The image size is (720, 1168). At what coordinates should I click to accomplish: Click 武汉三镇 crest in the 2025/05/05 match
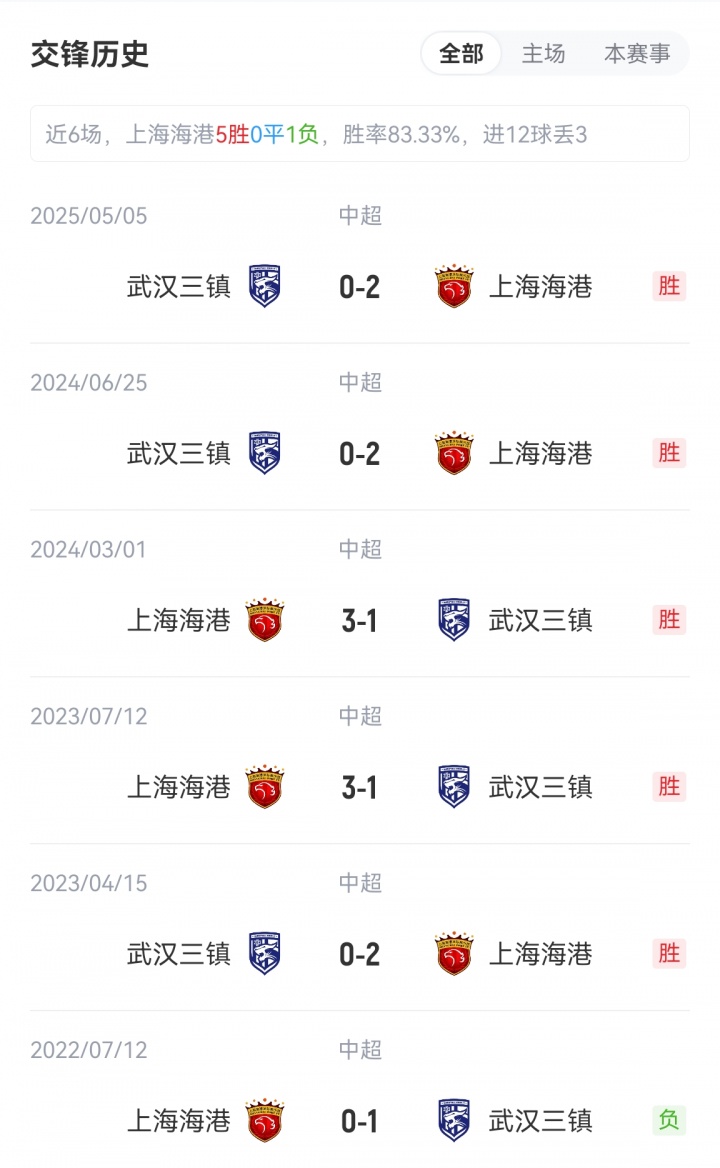(264, 287)
